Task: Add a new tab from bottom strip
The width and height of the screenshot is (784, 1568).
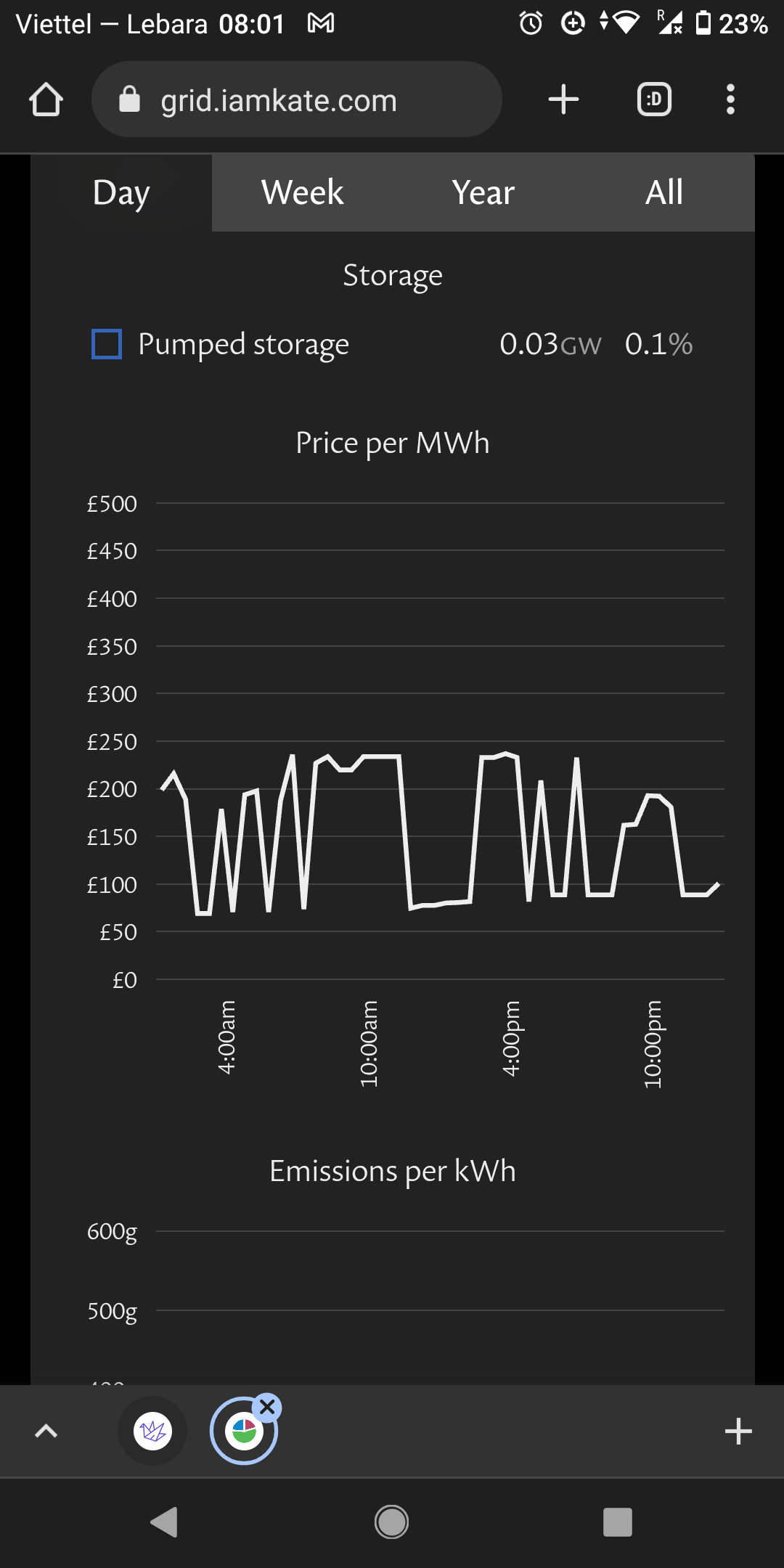Action: (x=738, y=1432)
